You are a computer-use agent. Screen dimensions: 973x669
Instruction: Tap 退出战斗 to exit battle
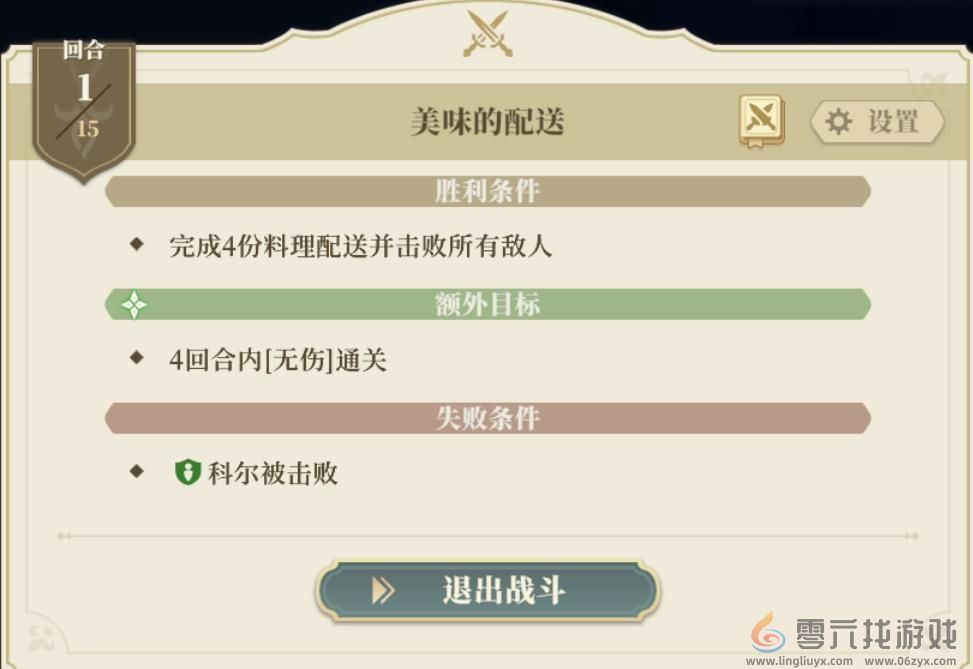[x=488, y=591]
